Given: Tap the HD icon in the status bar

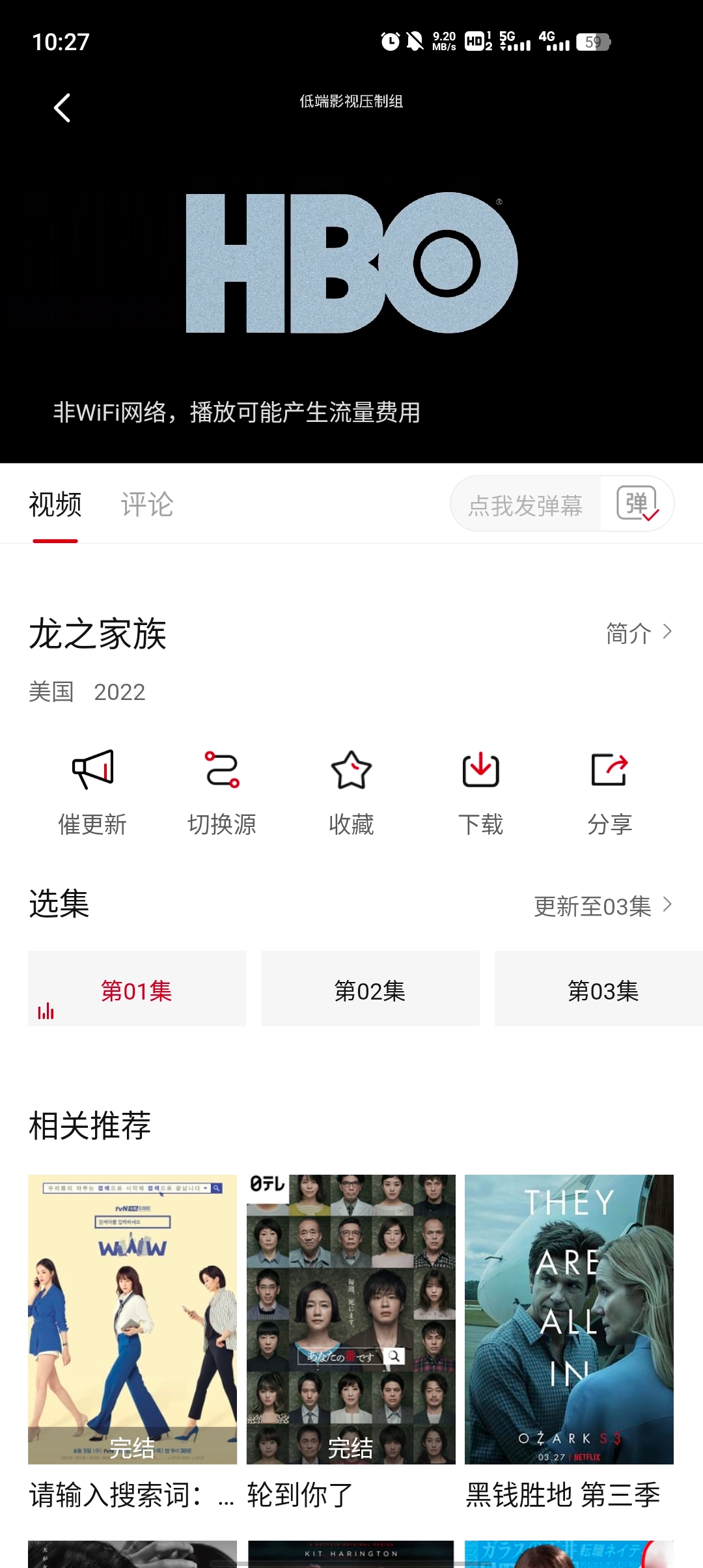Looking at the screenshot, I should pyautogui.click(x=475, y=41).
